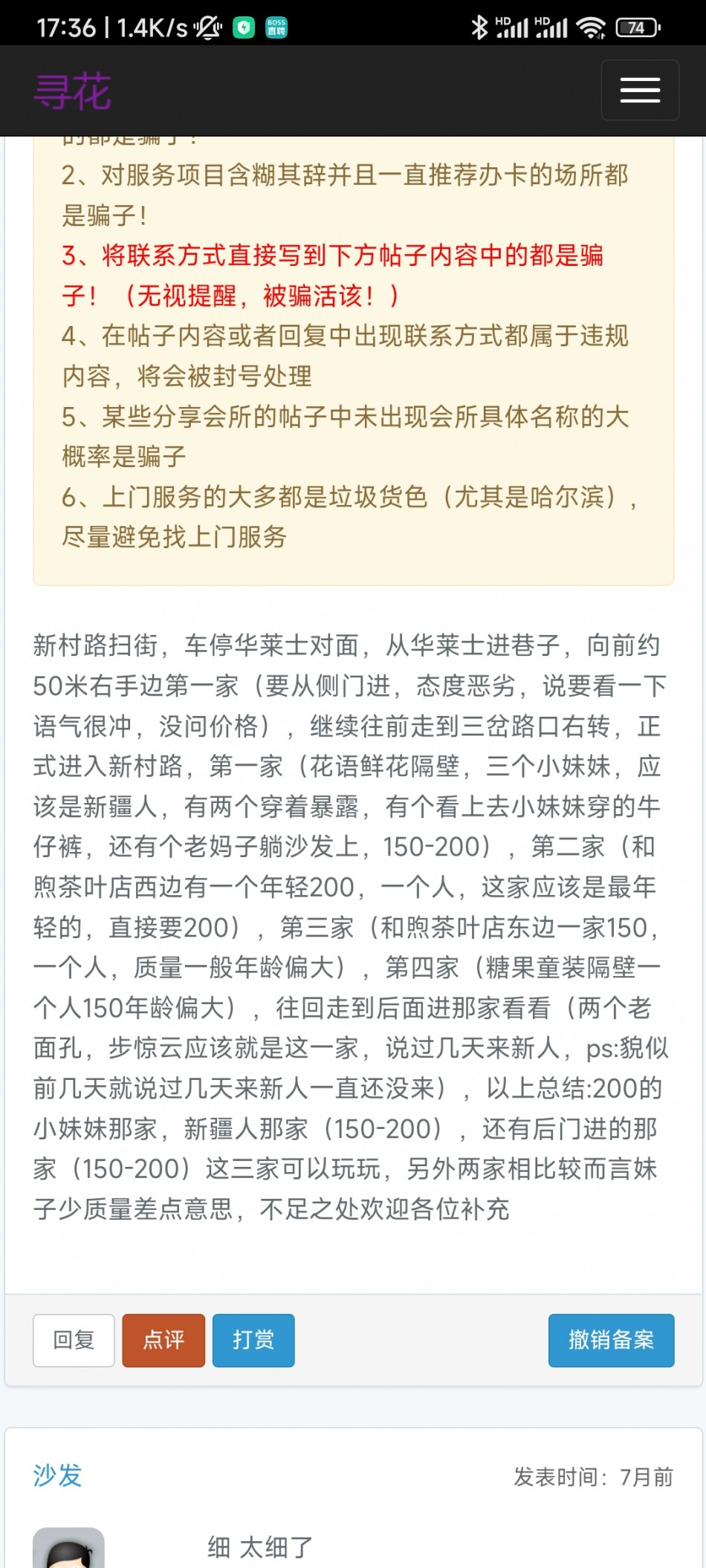Viewport: 706px width, 1568px height.
Task: Go to the 寻花 home page
Action: 73,92
